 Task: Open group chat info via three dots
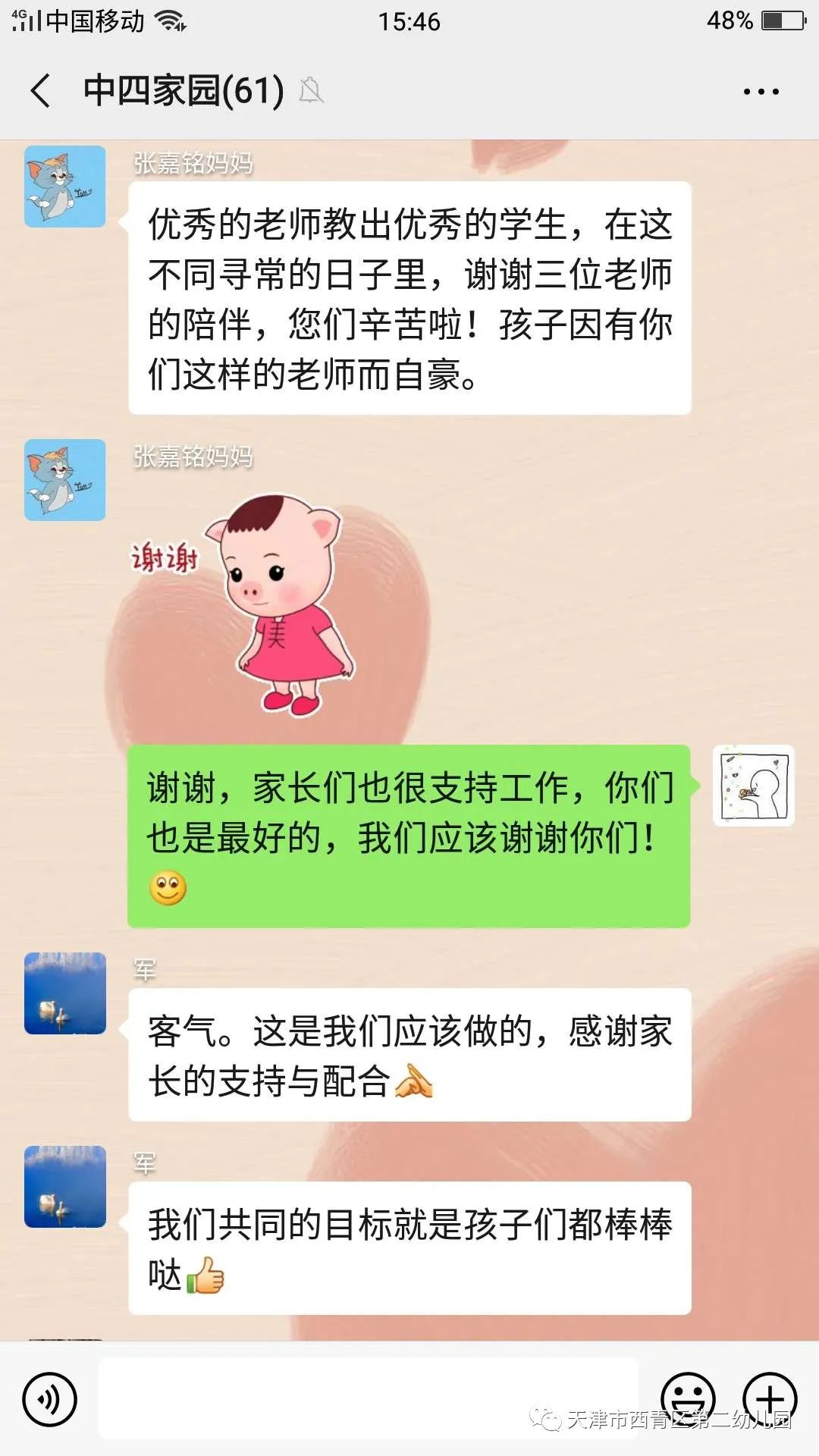[x=761, y=92]
